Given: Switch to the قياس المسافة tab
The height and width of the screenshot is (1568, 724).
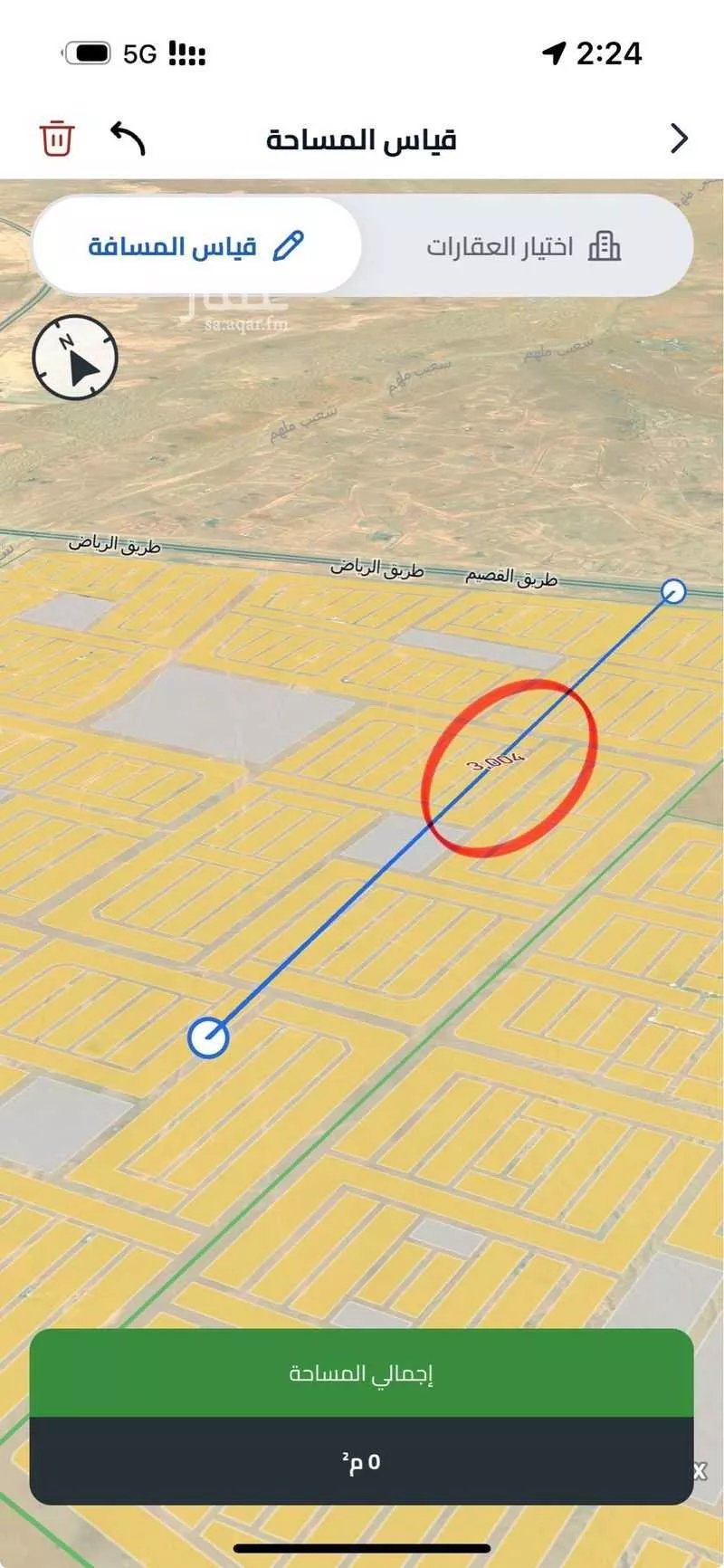Looking at the screenshot, I should (x=196, y=246).
